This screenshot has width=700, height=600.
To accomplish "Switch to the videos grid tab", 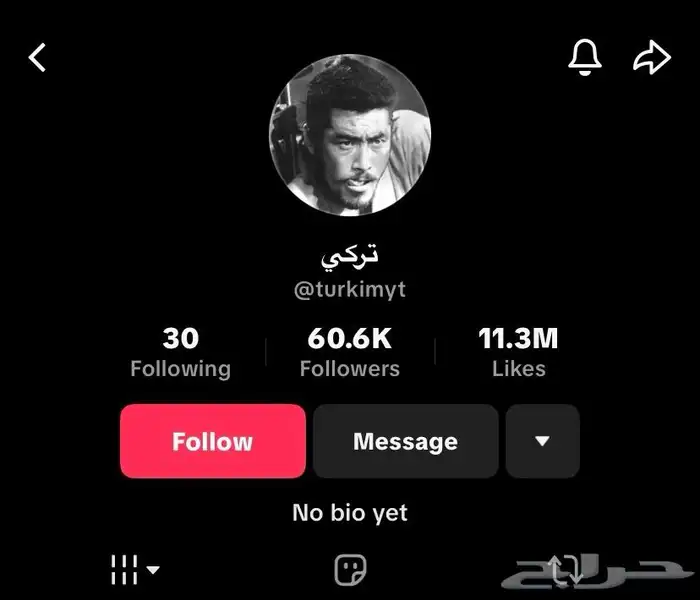I will point(134,570).
